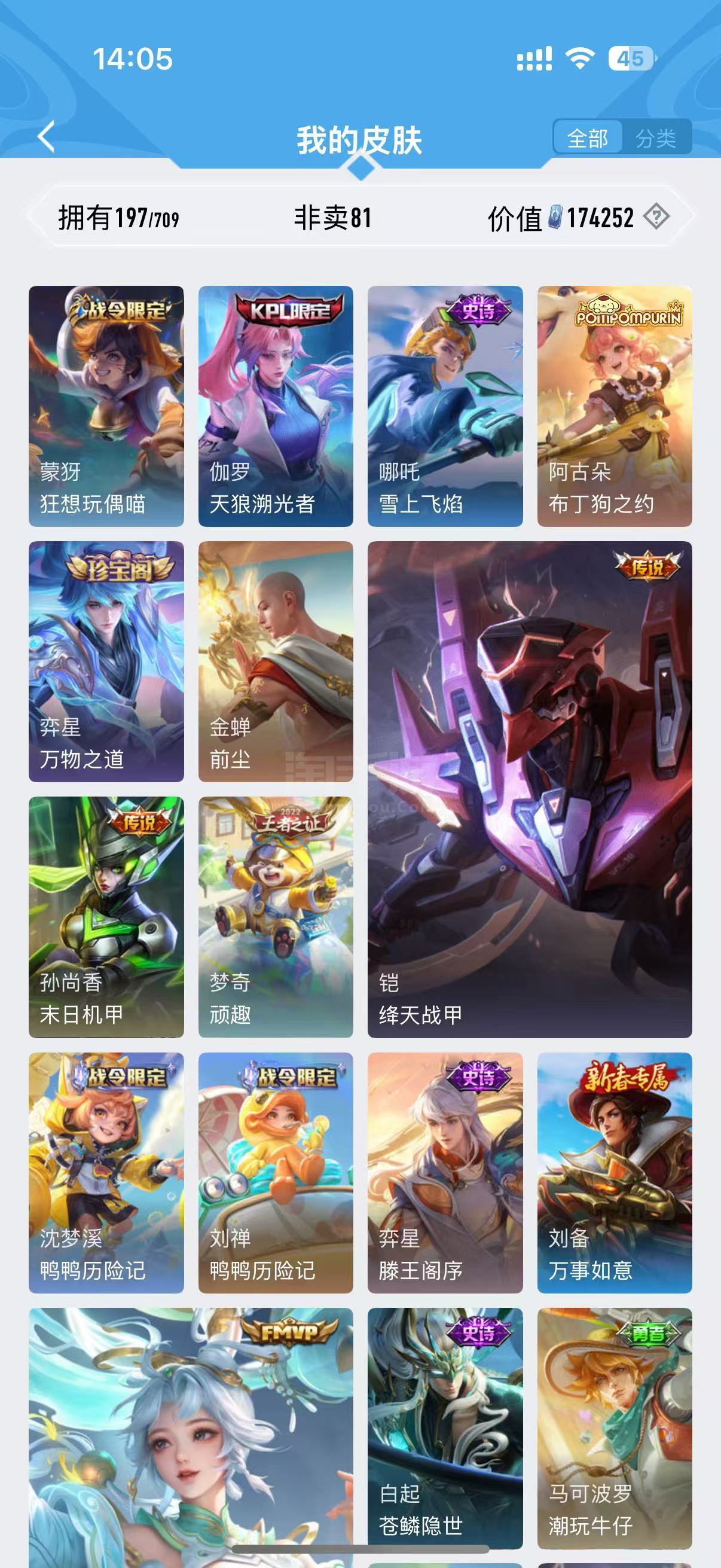Open 沈梦溪 鸭鸭历险记 skin card
This screenshot has height=1568, width=721.
[106, 1173]
